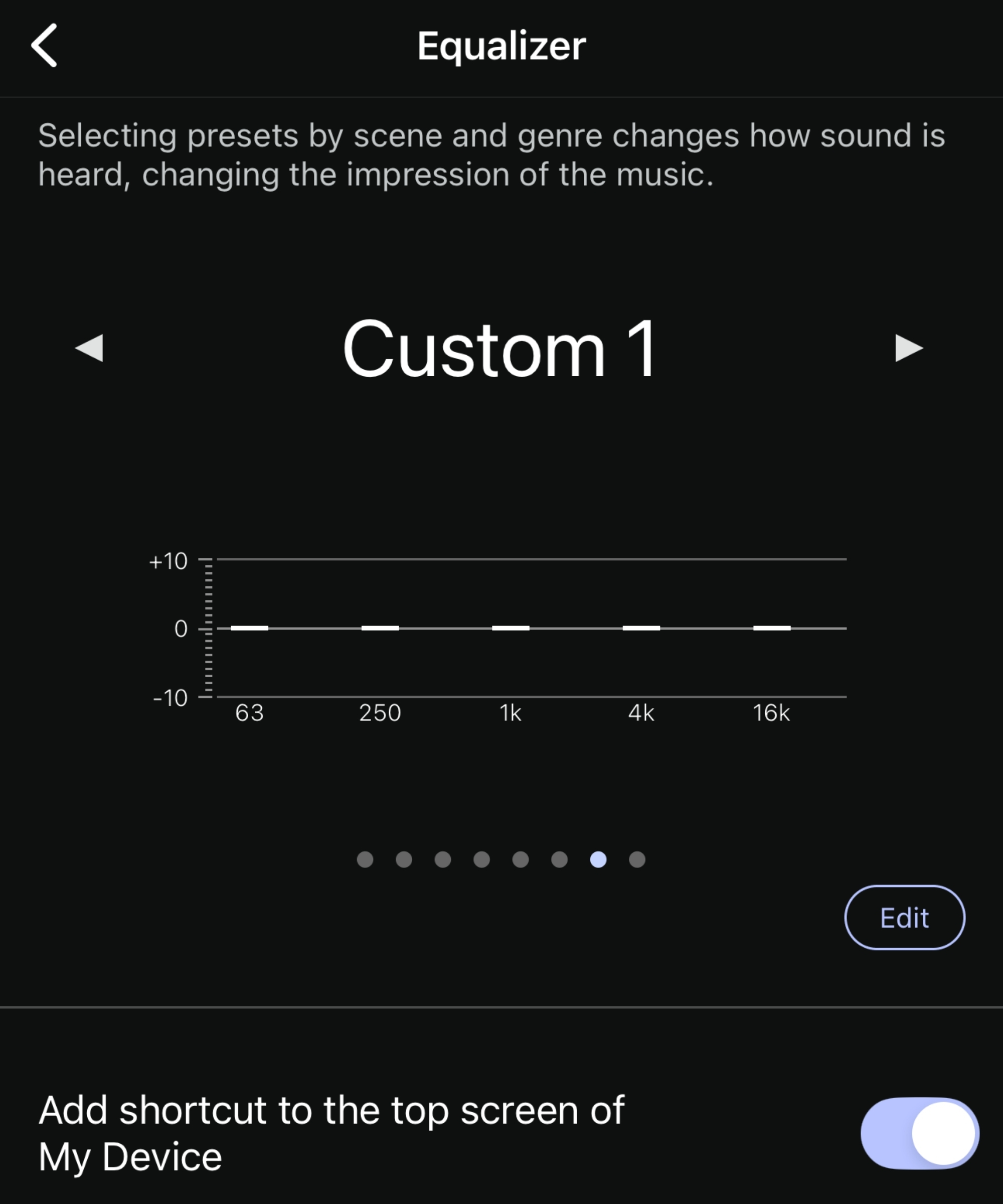Select the fifth pagination dot
This screenshot has height=1204, width=1003.
(520, 860)
